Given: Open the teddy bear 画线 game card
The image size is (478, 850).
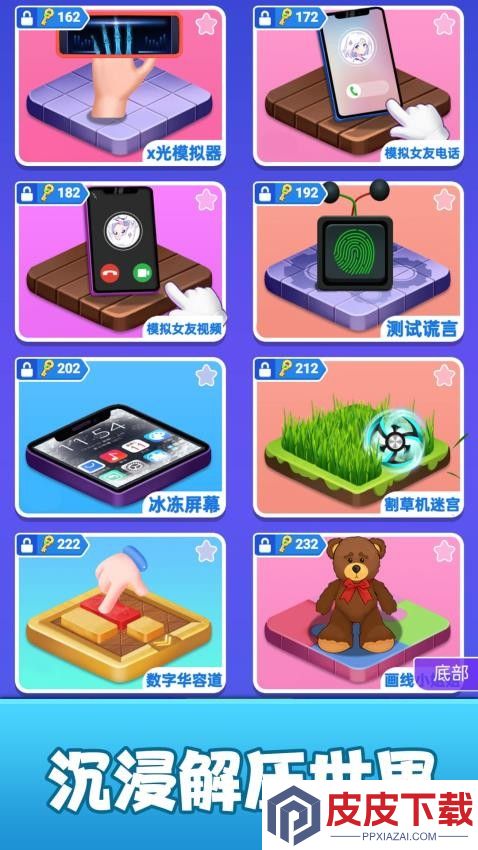Looking at the screenshot, I should point(358,613).
